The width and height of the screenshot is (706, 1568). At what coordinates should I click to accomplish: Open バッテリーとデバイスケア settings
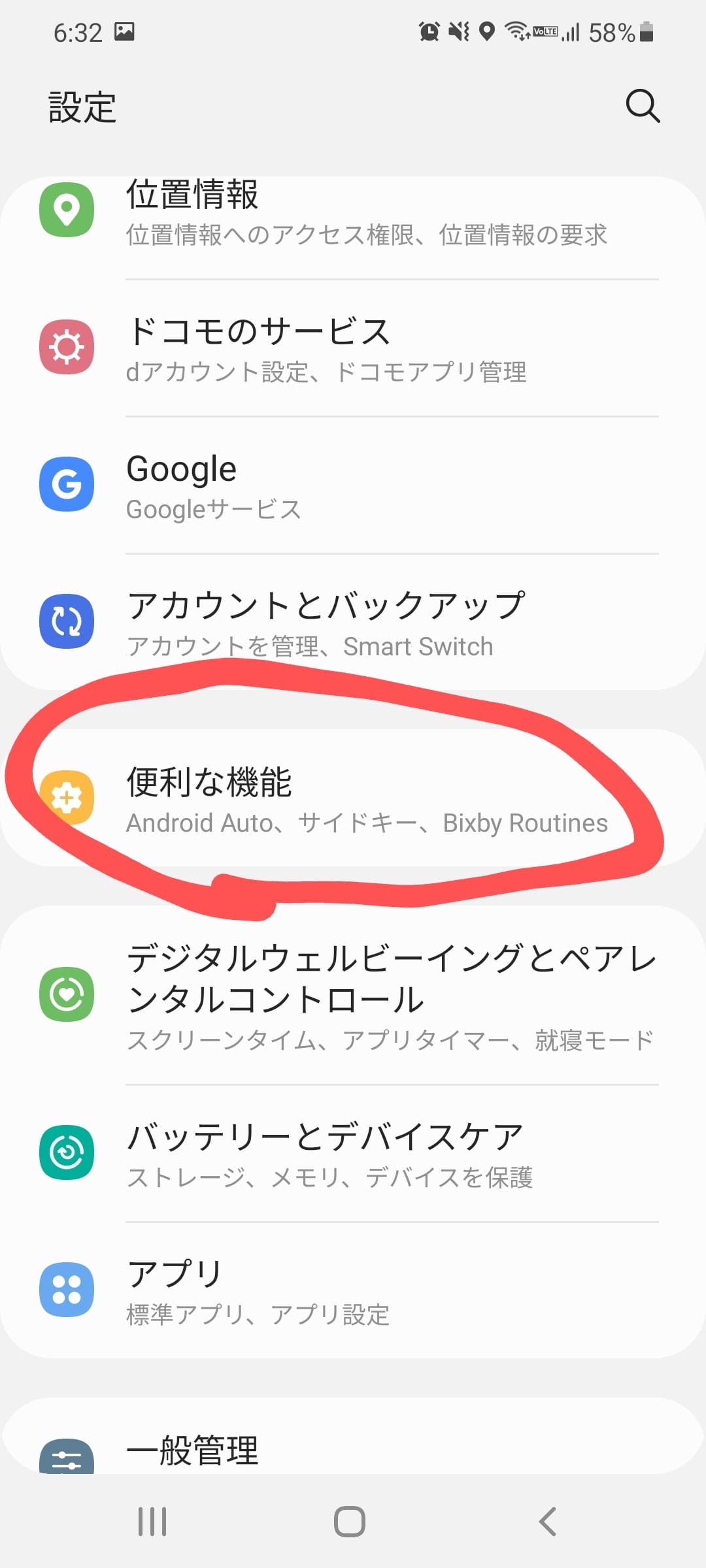353,1153
